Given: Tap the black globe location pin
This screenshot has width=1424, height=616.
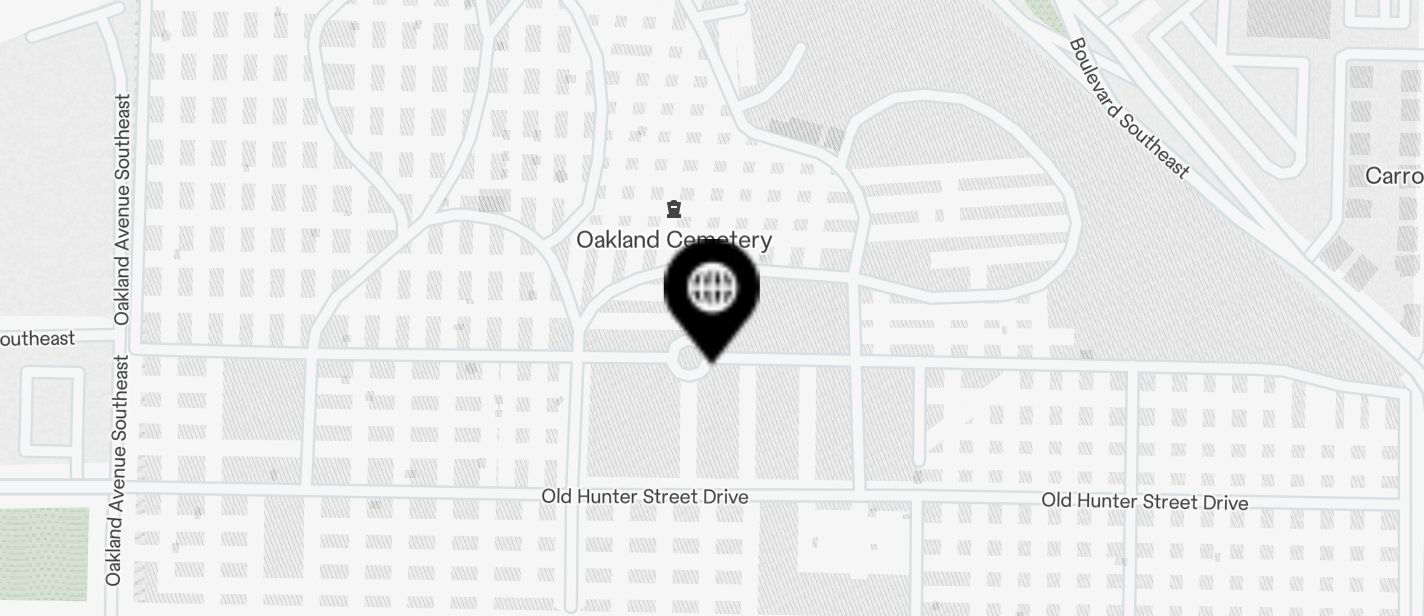Looking at the screenshot, I should [712, 291].
